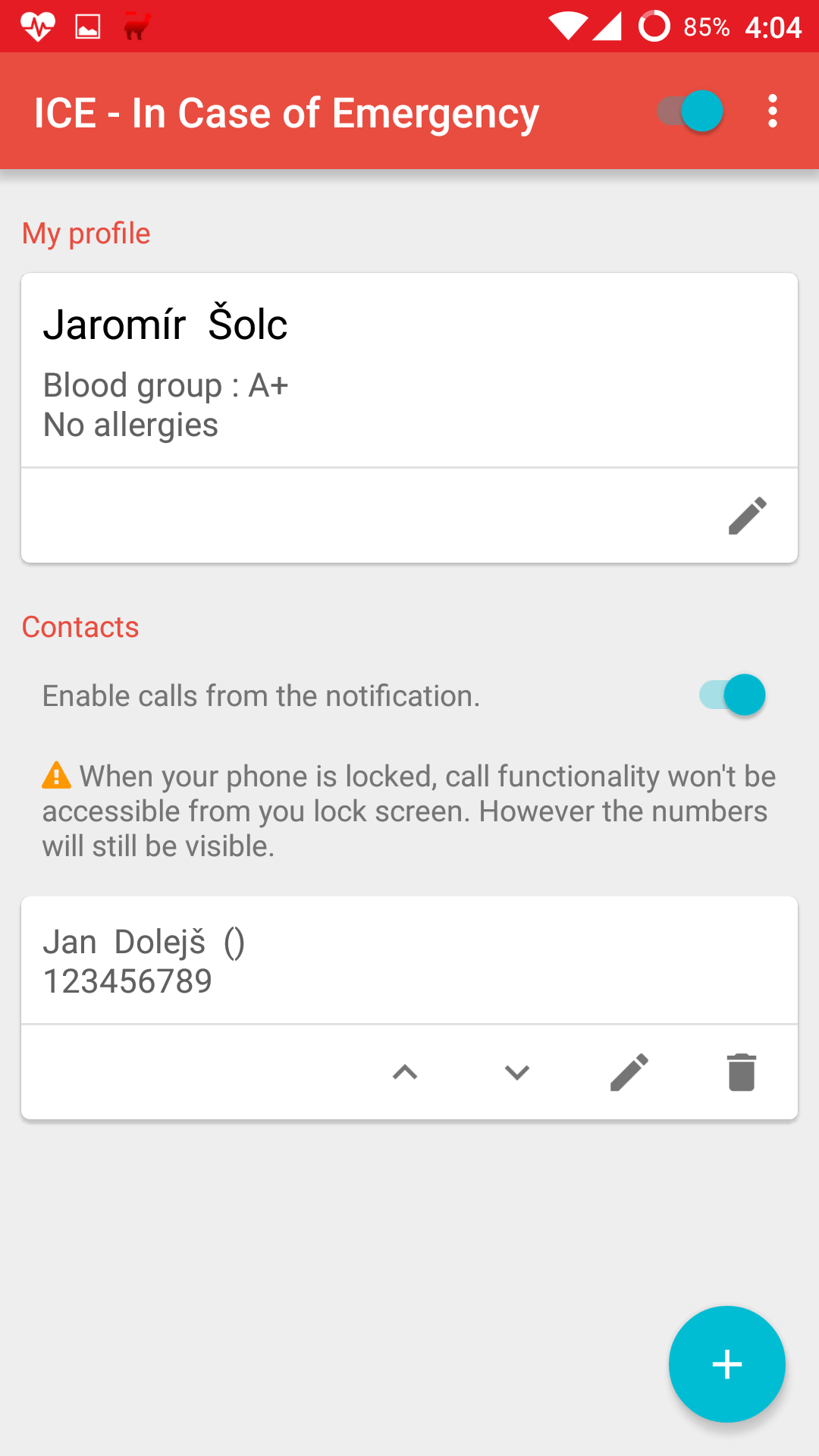The height and width of the screenshot is (1456, 819).
Task: Disable calls from the notification
Action: click(x=732, y=695)
